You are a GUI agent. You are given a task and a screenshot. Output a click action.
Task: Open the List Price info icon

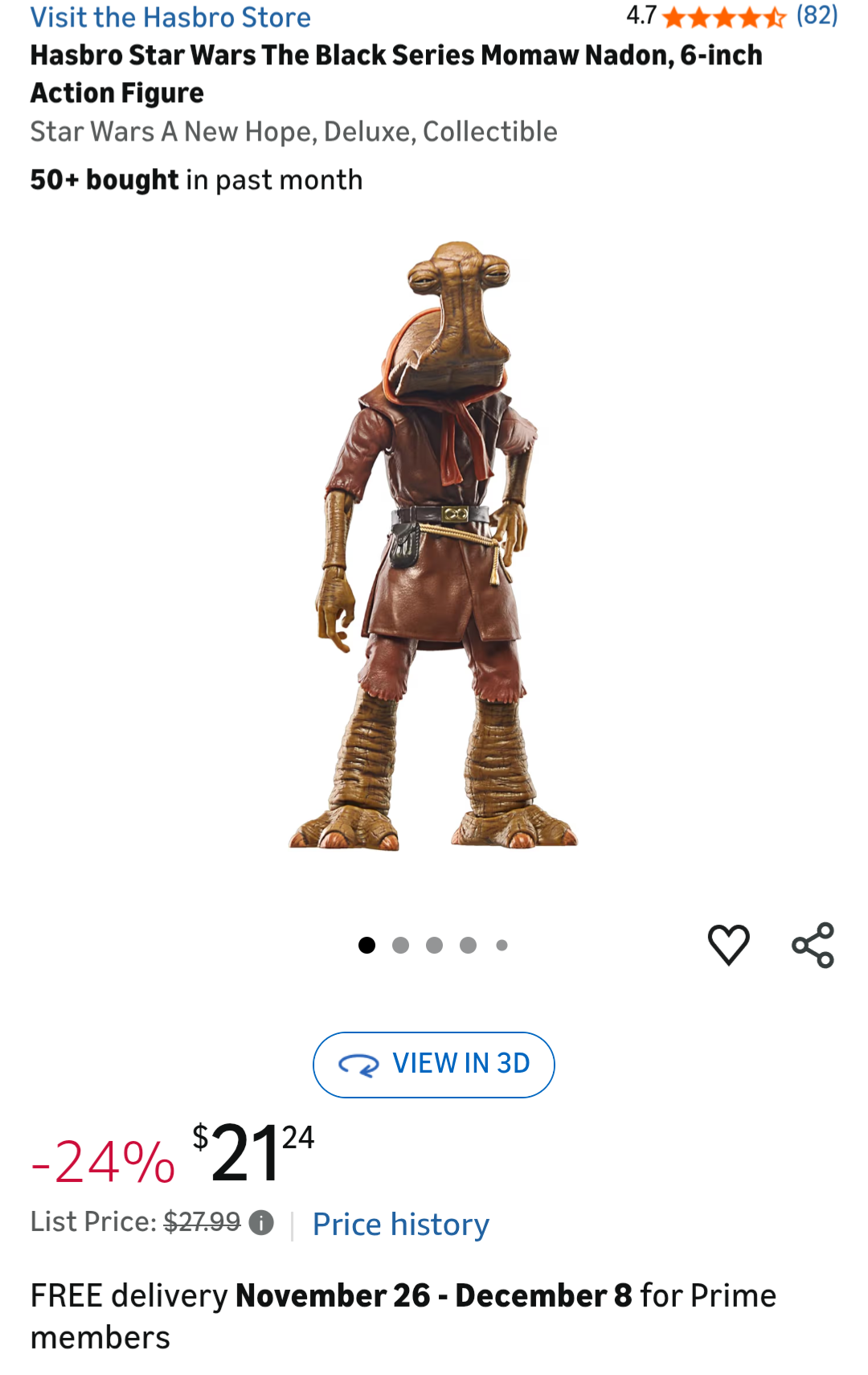tap(261, 1223)
